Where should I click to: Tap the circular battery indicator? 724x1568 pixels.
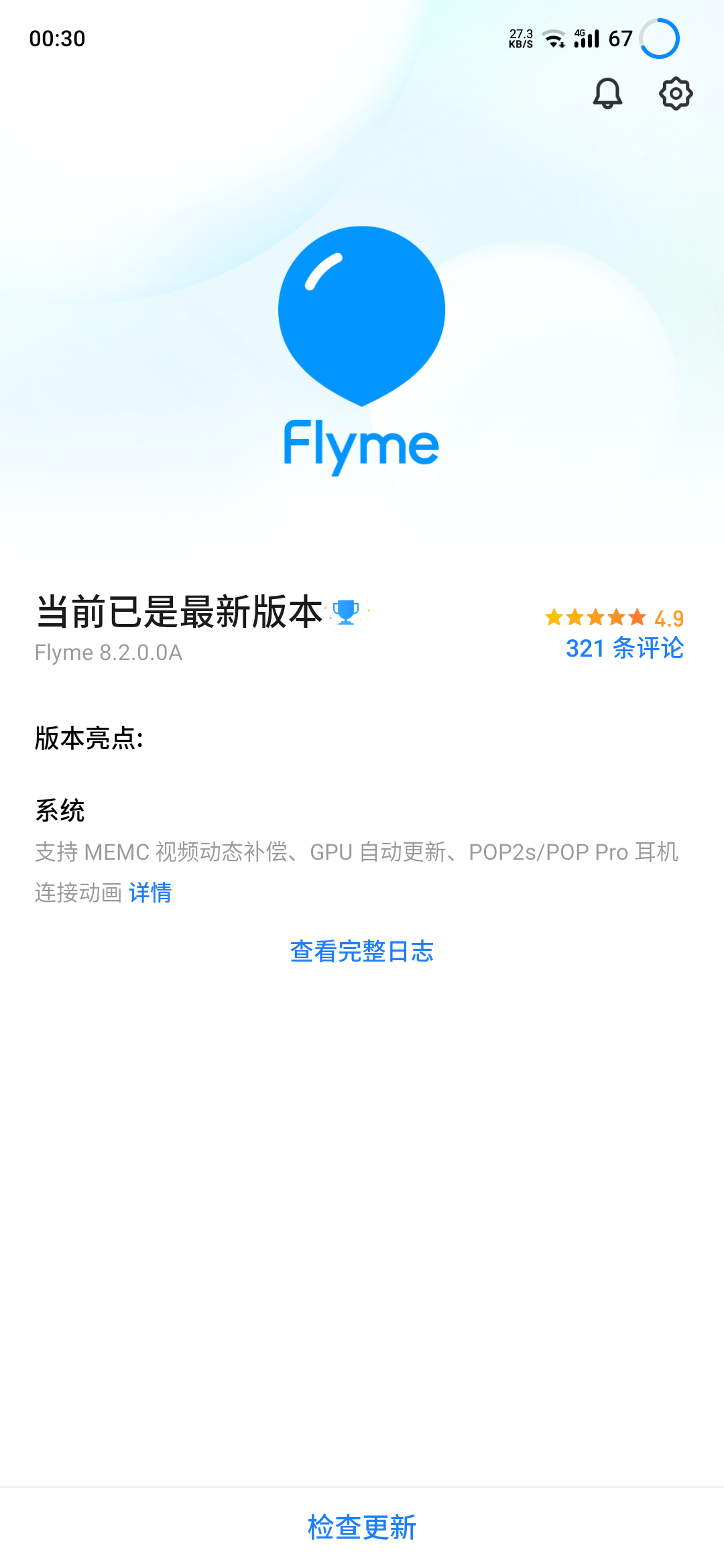pyautogui.click(x=659, y=39)
